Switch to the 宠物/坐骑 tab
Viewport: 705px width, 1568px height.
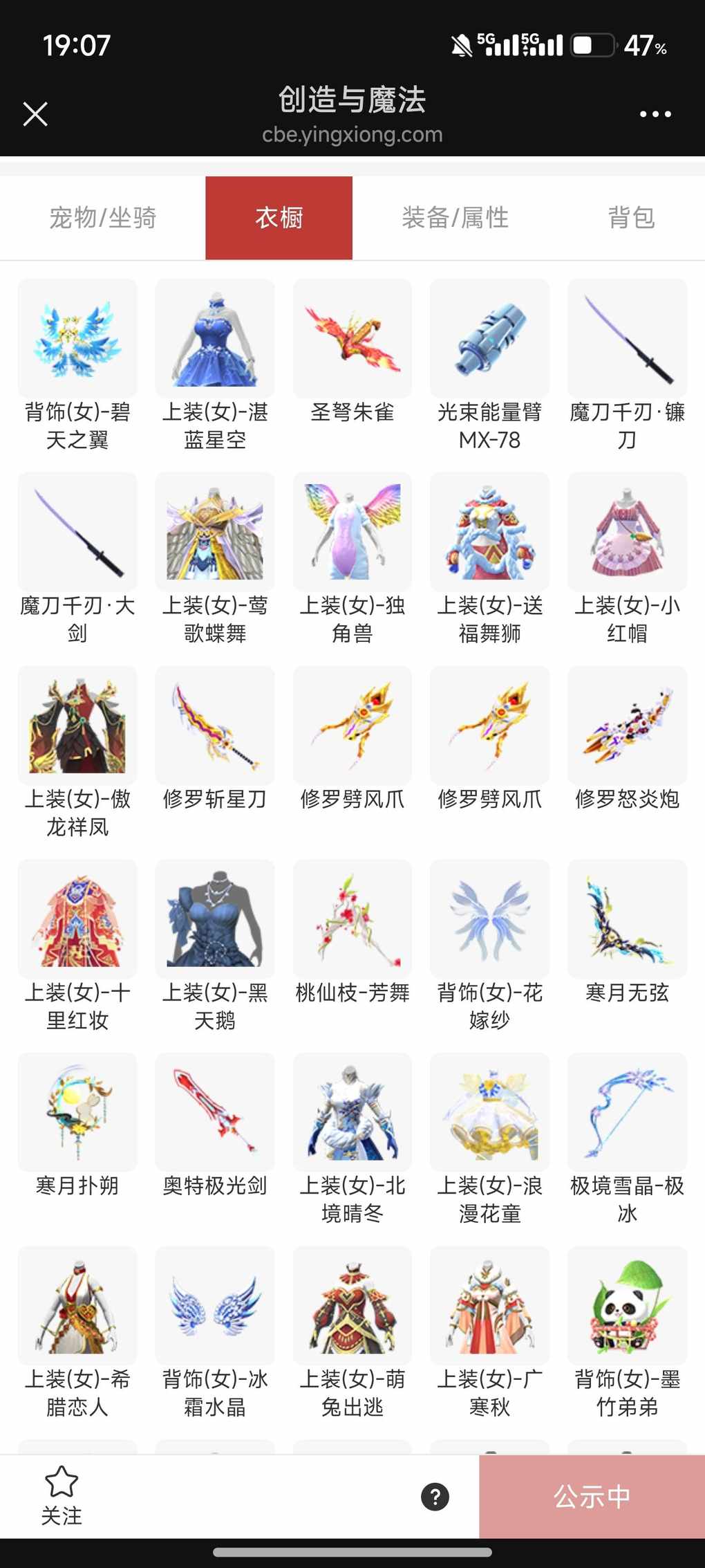(103, 218)
